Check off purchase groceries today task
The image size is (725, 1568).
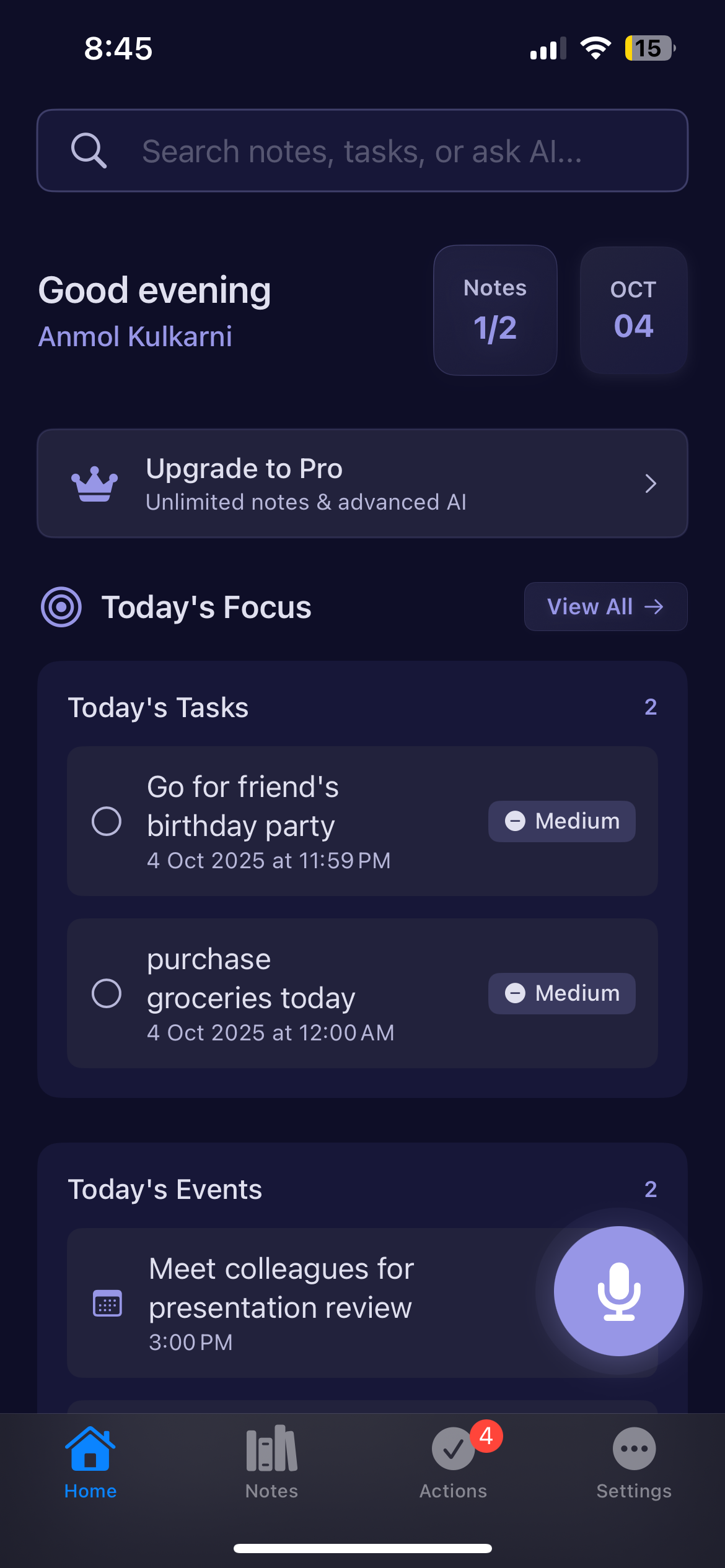tap(107, 993)
